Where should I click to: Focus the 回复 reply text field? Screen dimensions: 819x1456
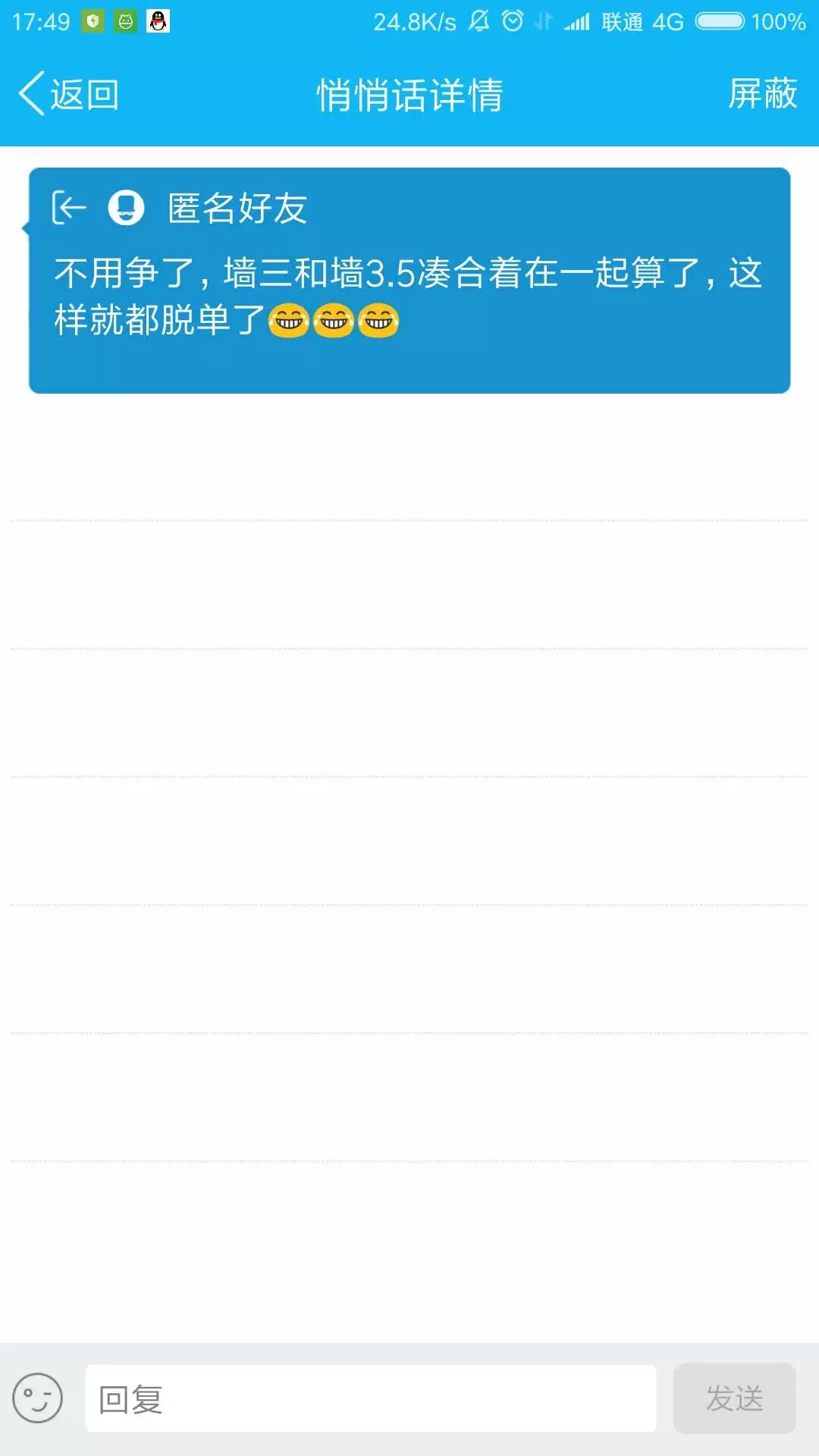[x=371, y=1398]
